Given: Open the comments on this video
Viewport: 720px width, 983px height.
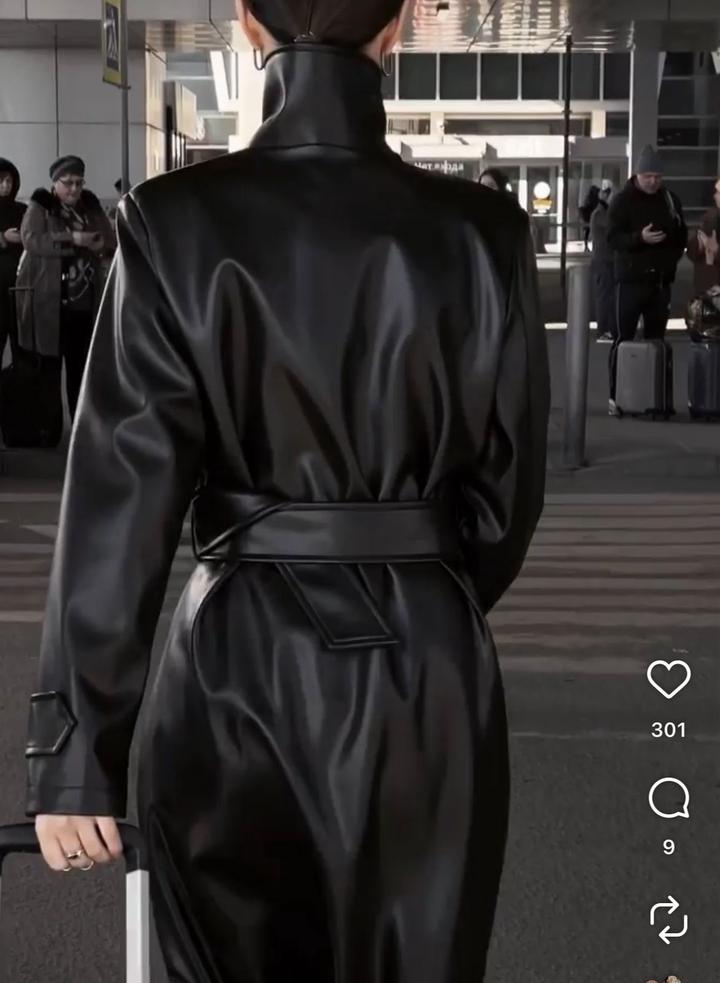Looking at the screenshot, I should coord(668,799).
